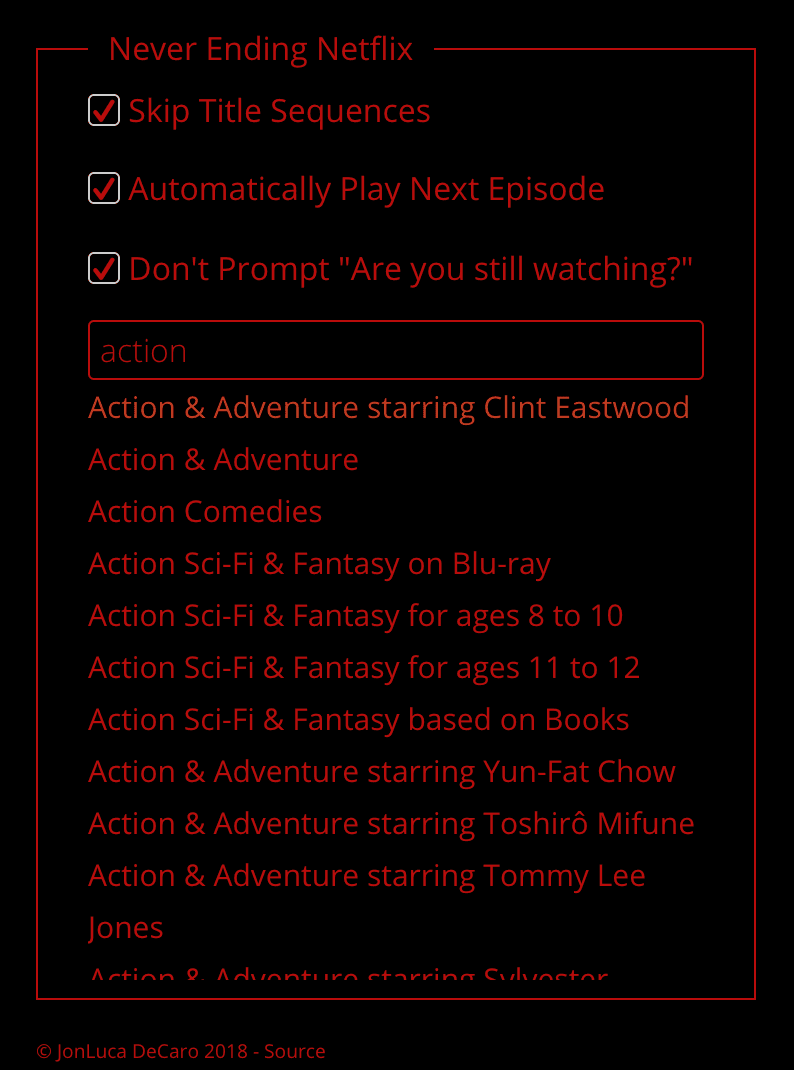Select Action & Adventure starring Tommy Lee Jones

366,876
